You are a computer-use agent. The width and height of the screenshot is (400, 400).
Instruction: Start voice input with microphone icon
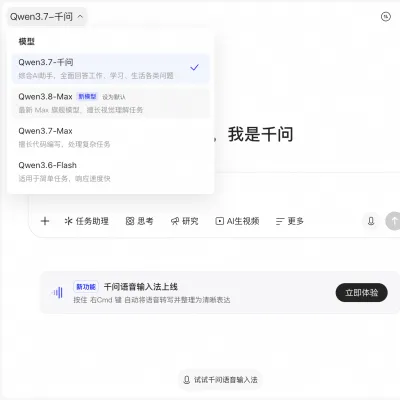click(x=371, y=221)
